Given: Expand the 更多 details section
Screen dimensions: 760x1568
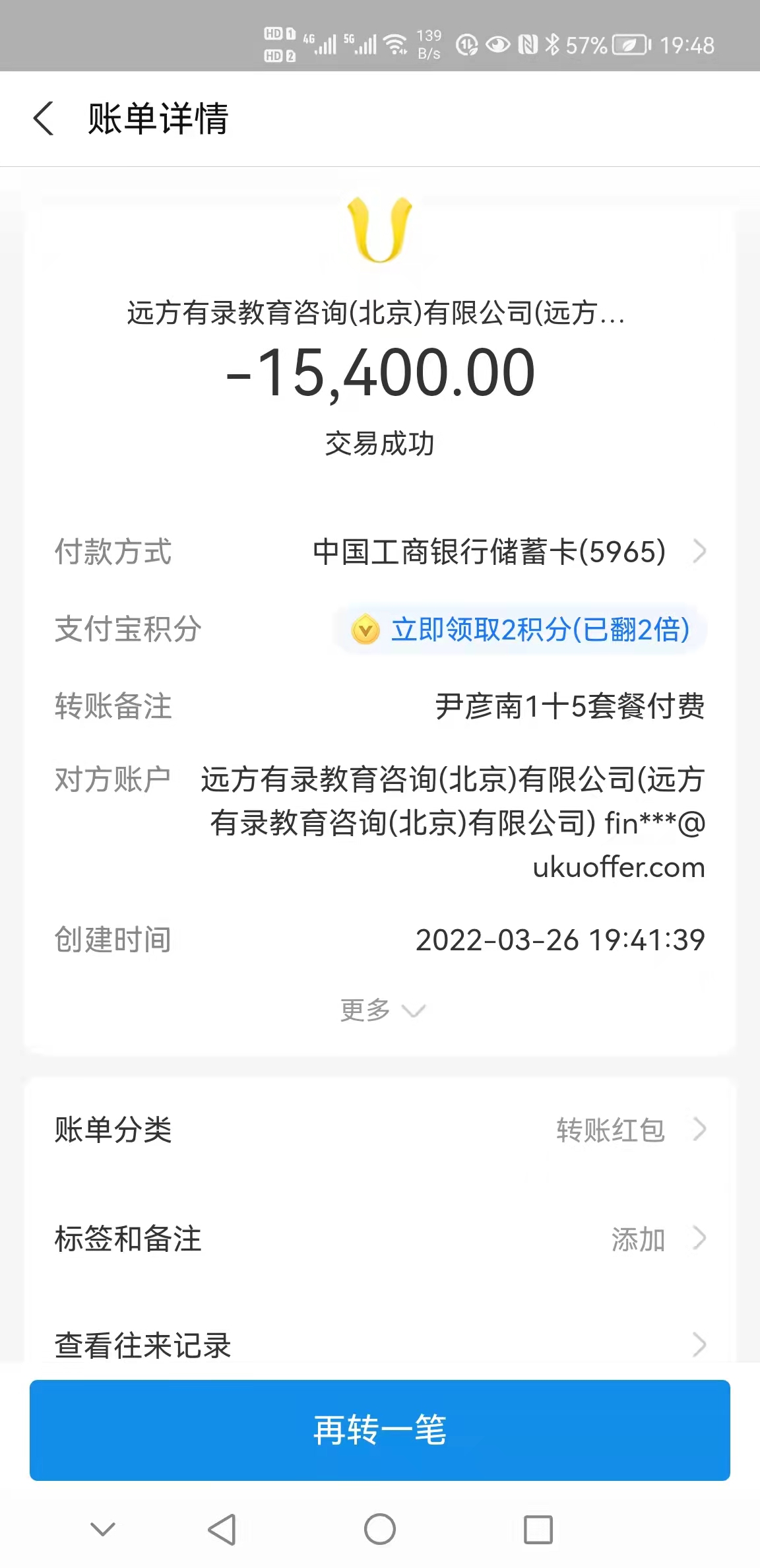Looking at the screenshot, I should 381,1010.
